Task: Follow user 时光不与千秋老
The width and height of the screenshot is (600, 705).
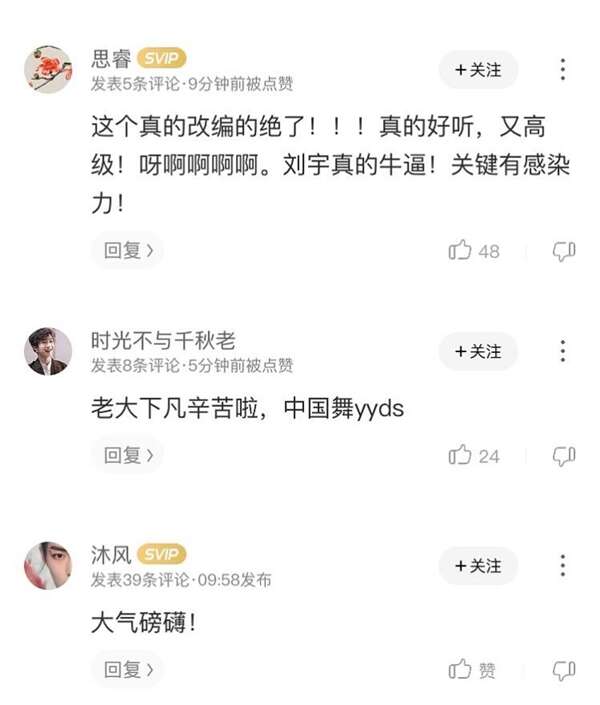Action: click(x=478, y=352)
